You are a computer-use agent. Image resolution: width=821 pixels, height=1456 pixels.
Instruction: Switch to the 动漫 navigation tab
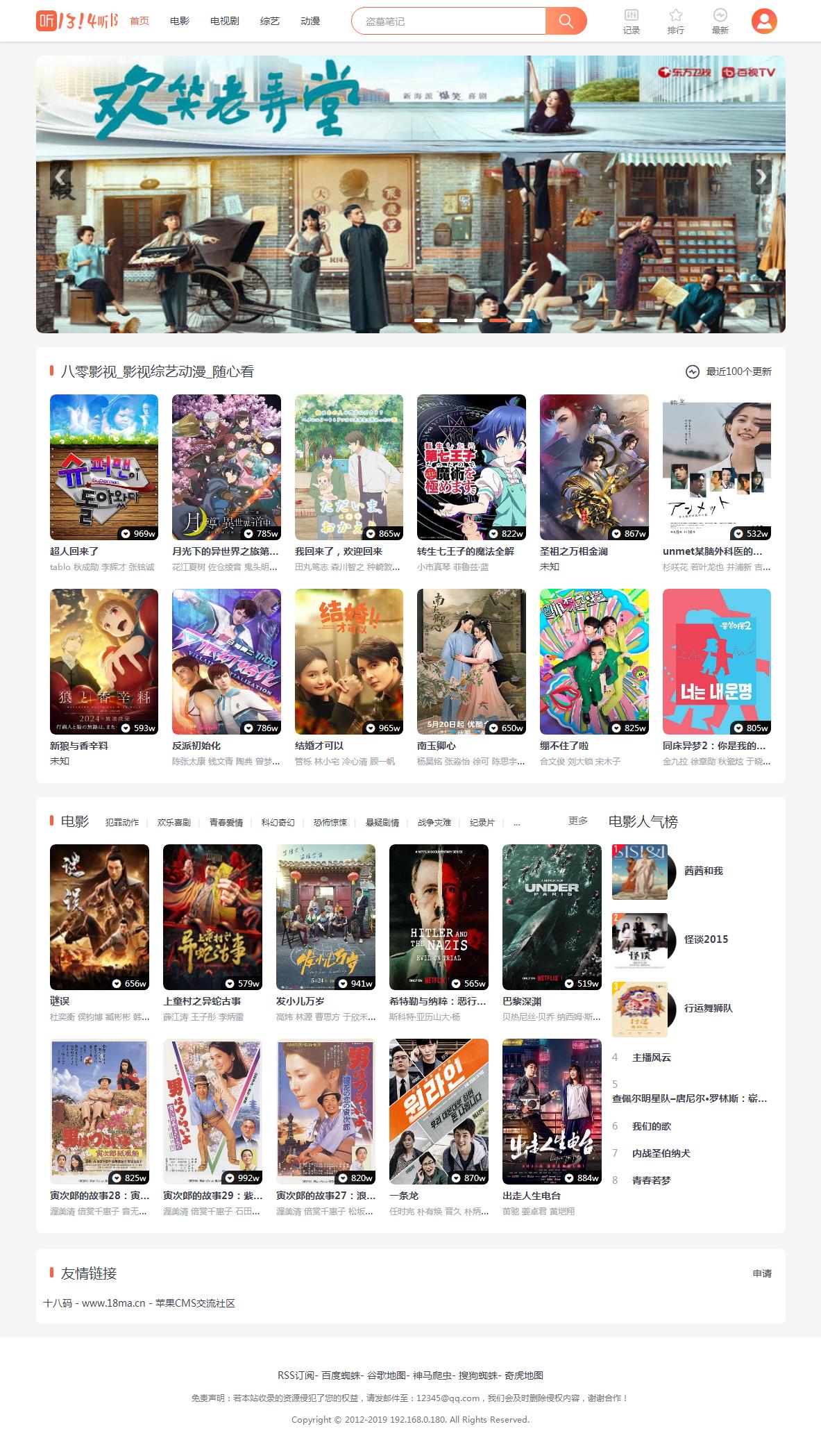tap(310, 21)
